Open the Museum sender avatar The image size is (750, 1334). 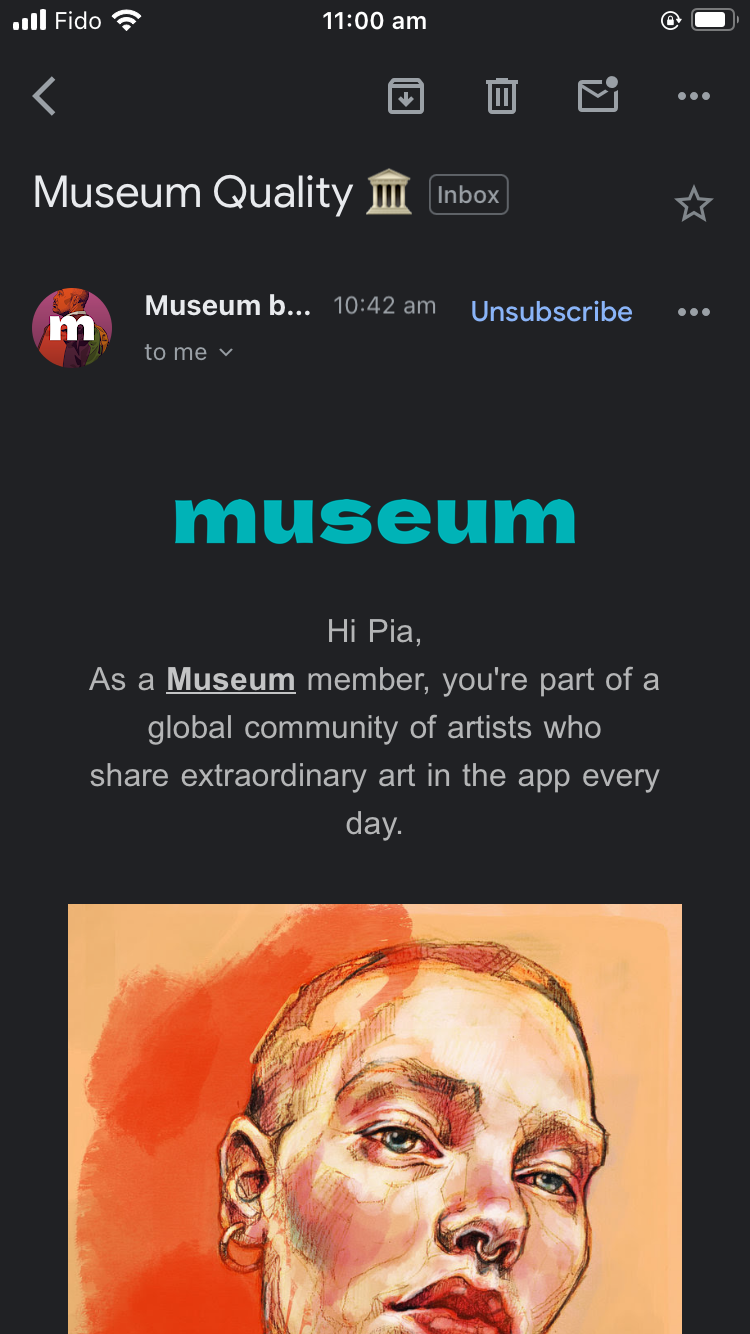[x=72, y=328]
